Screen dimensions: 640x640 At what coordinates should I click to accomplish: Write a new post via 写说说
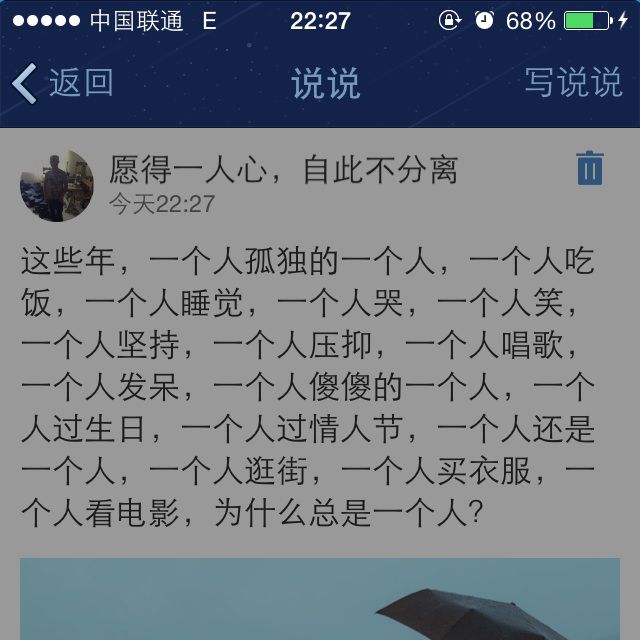[573, 84]
